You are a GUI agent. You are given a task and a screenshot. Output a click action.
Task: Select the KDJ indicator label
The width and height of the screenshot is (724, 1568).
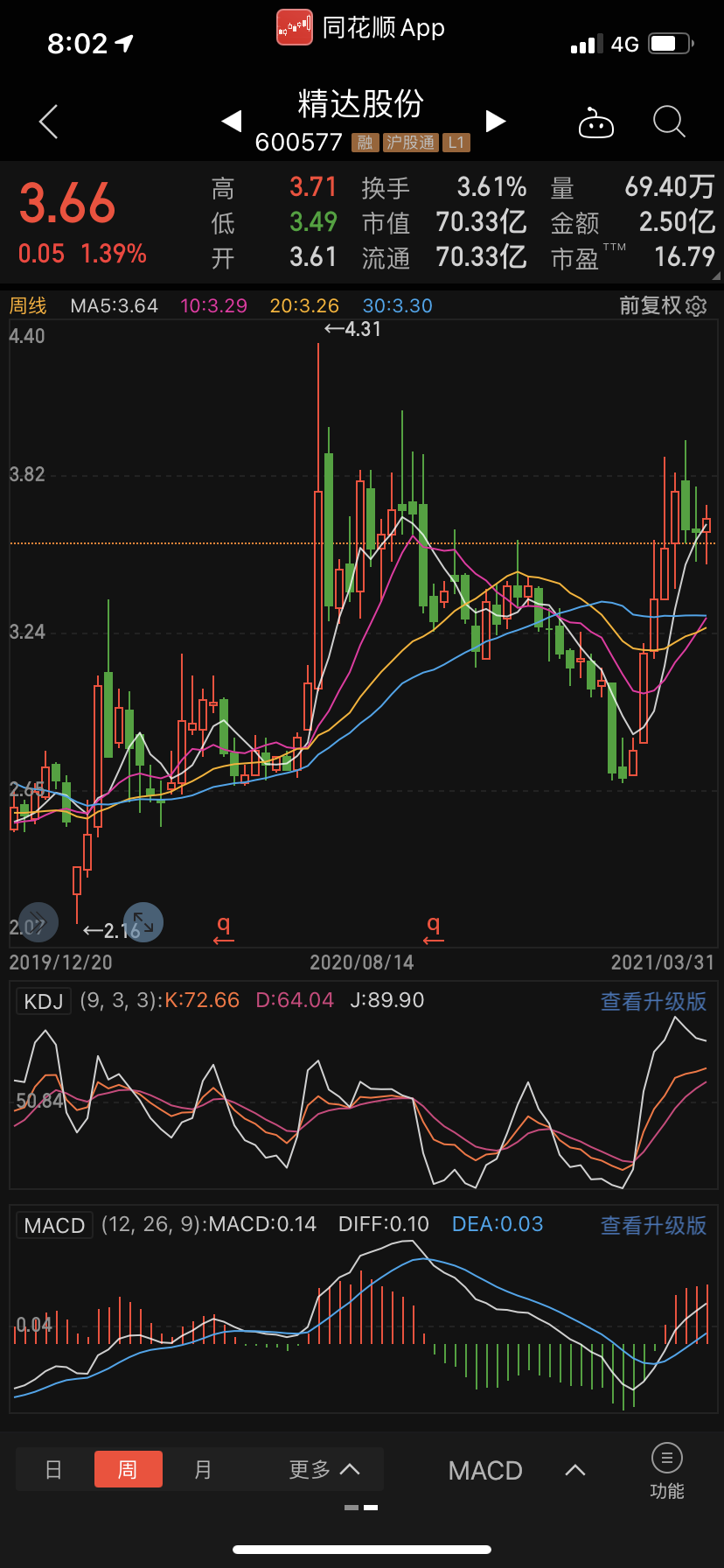[x=43, y=1001]
